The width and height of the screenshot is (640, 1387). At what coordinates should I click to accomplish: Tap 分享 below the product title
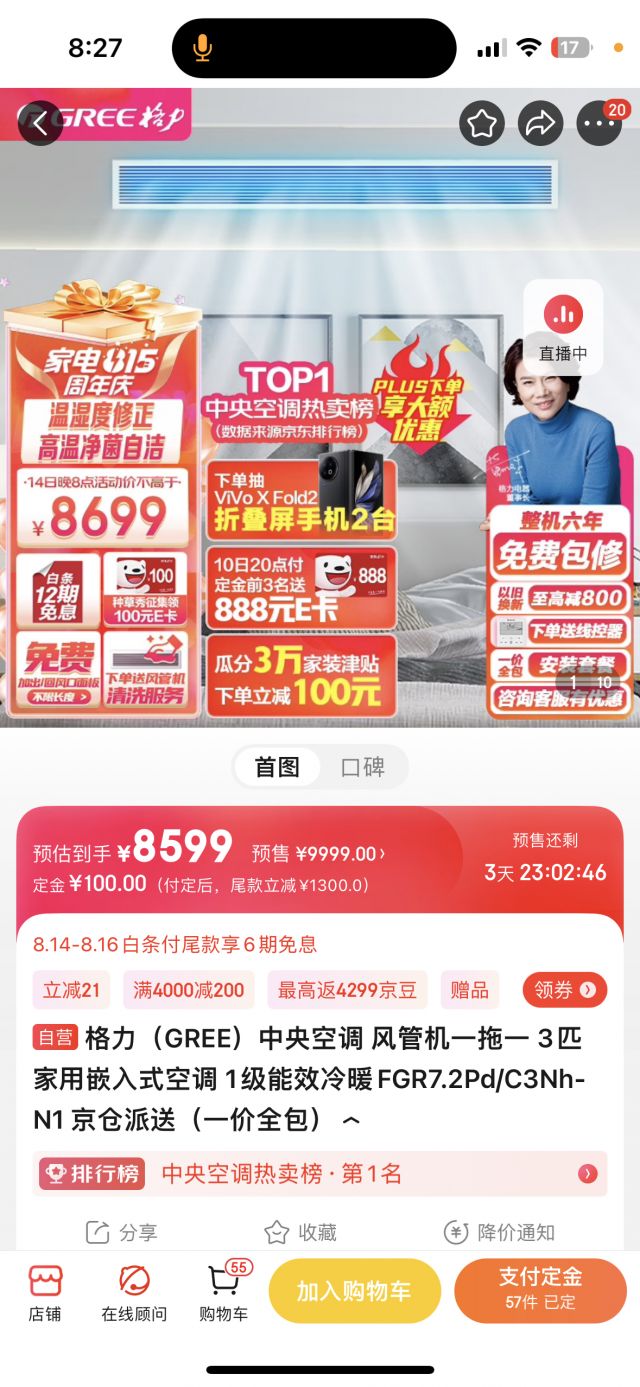[121, 1232]
